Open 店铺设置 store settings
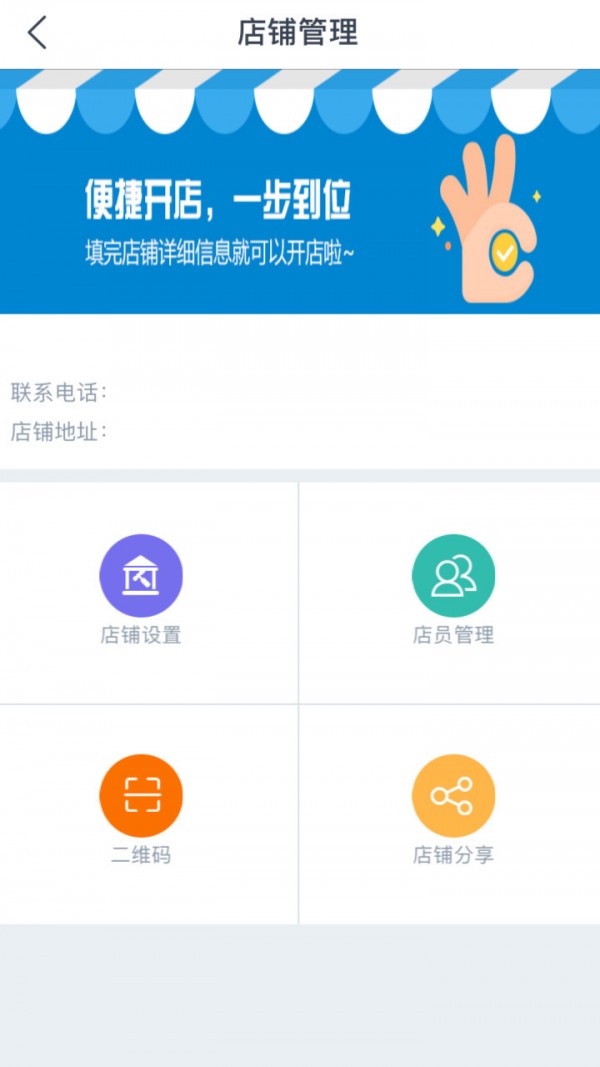Viewport: 600px width, 1067px height. click(141, 576)
